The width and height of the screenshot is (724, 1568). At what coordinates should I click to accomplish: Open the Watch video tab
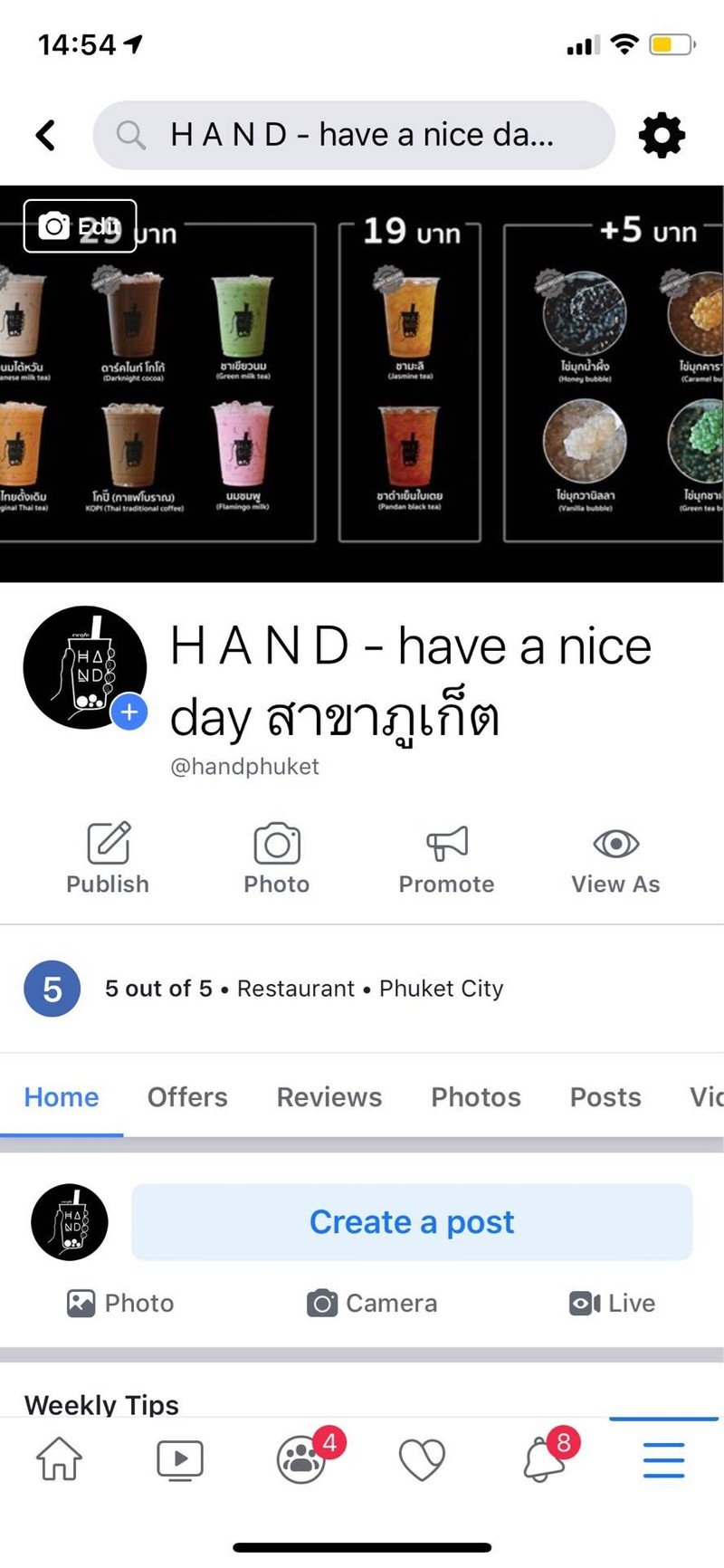[x=180, y=1459]
